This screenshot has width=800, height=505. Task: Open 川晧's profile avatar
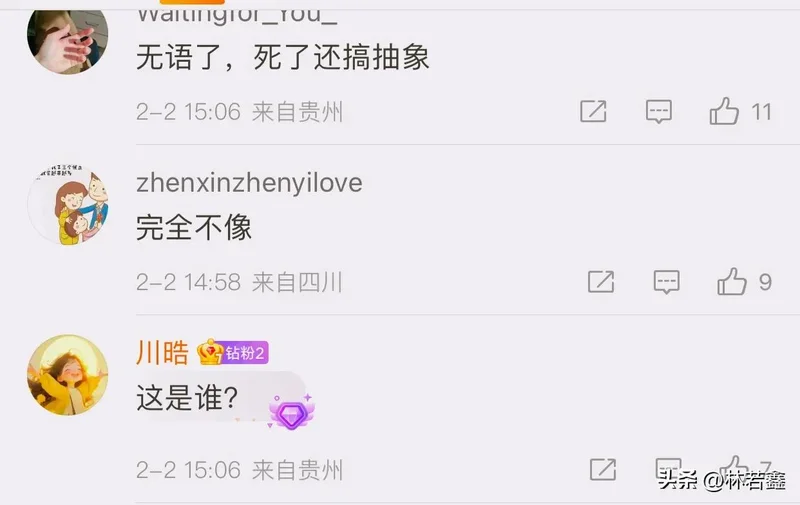pyautogui.click(x=67, y=375)
